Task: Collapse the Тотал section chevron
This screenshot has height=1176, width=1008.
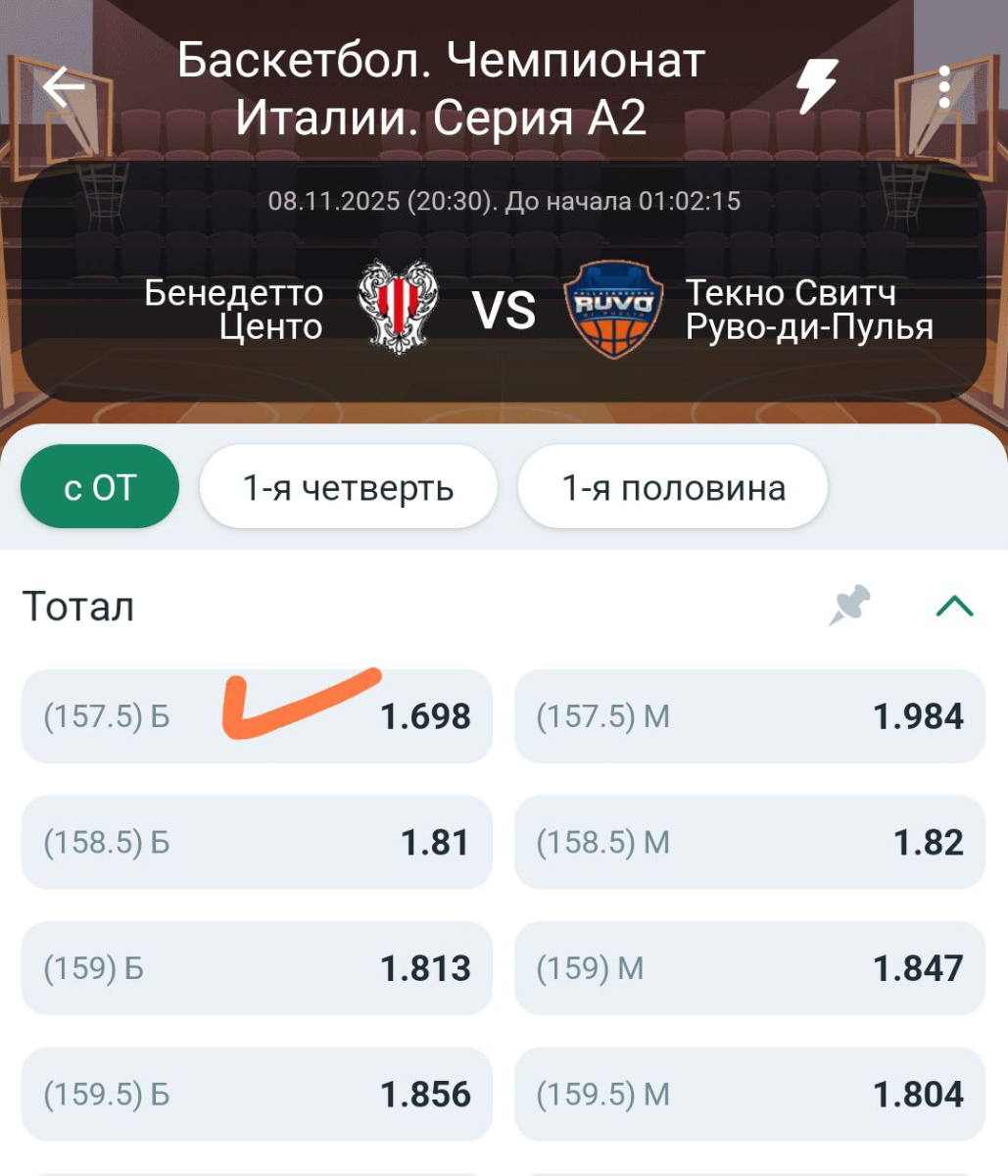Action: click(x=954, y=606)
